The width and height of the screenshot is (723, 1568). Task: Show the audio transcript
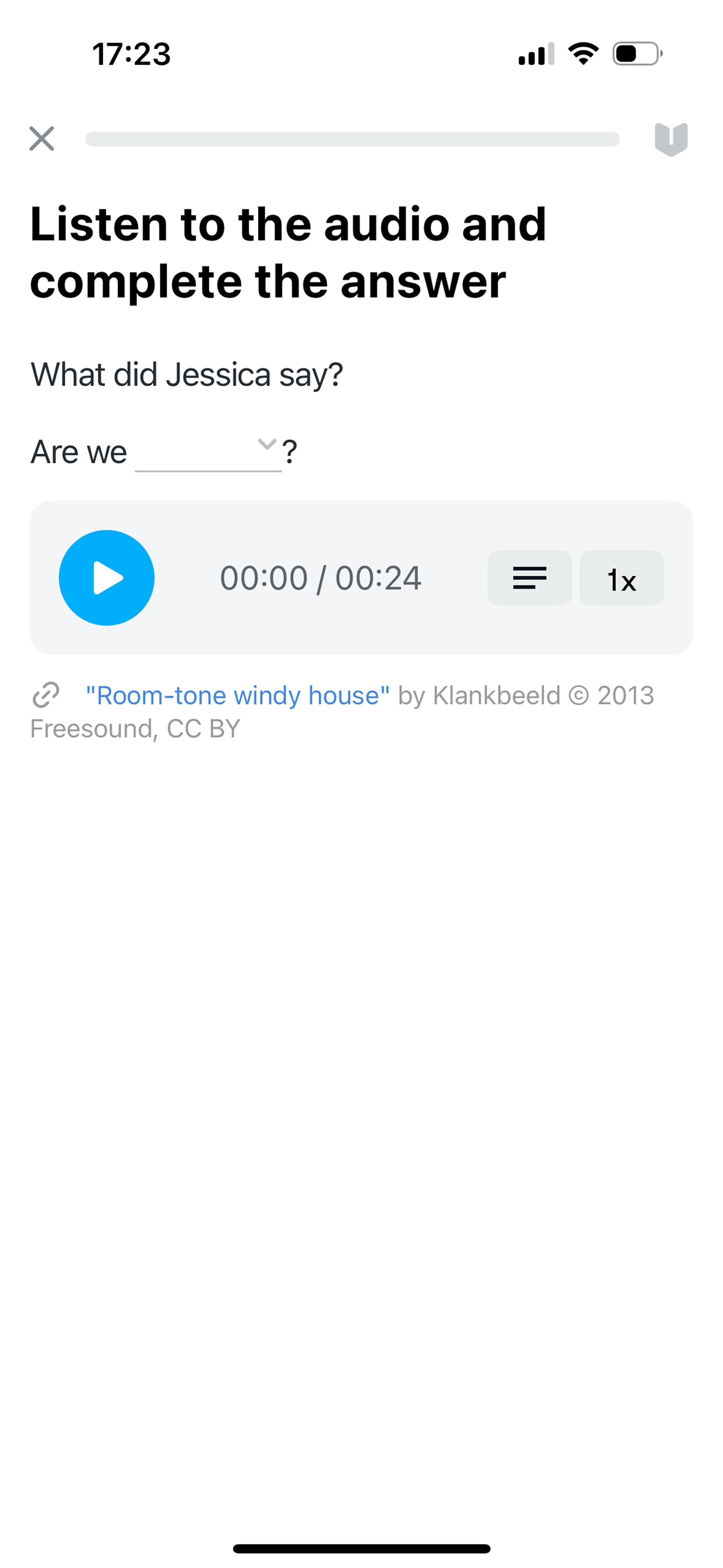click(529, 578)
